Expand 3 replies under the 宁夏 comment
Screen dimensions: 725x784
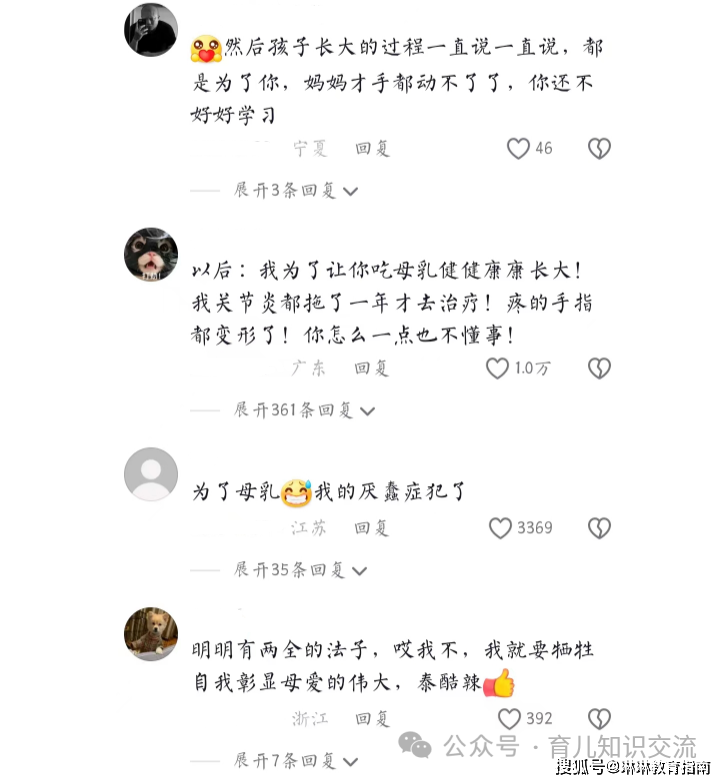click(x=296, y=190)
